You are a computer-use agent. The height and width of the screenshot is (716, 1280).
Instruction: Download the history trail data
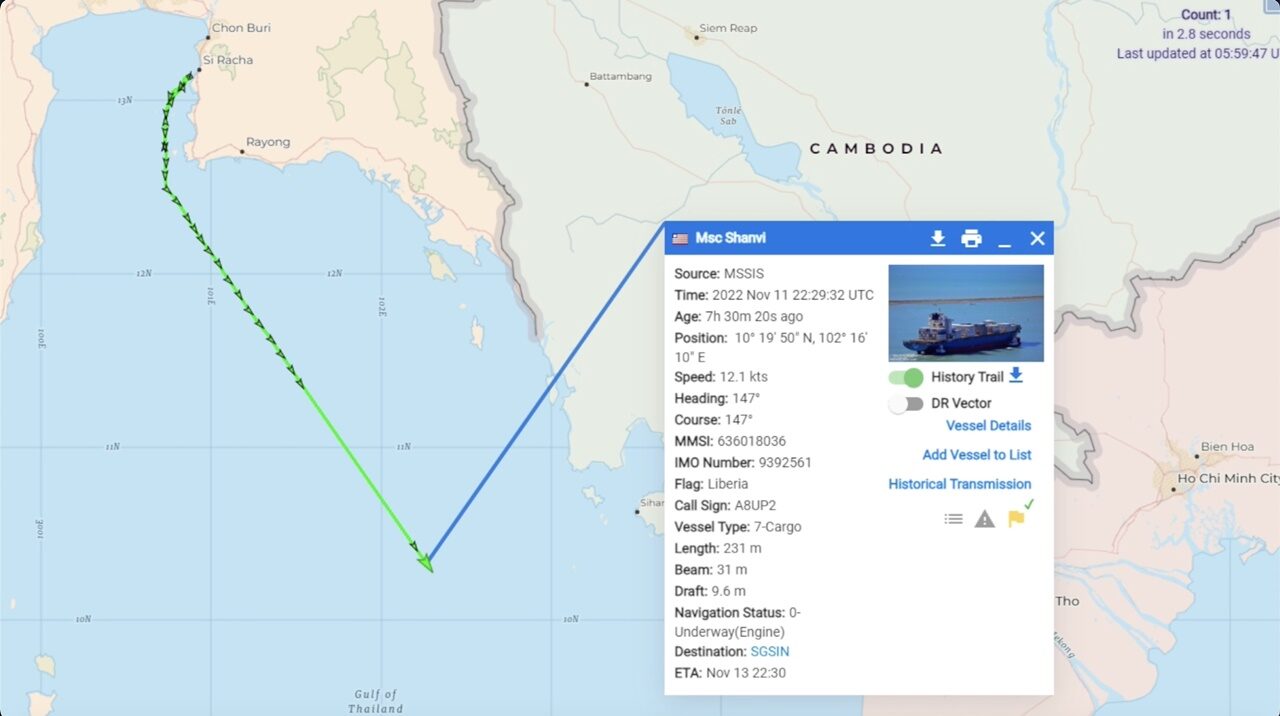click(x=1016, y=376)
